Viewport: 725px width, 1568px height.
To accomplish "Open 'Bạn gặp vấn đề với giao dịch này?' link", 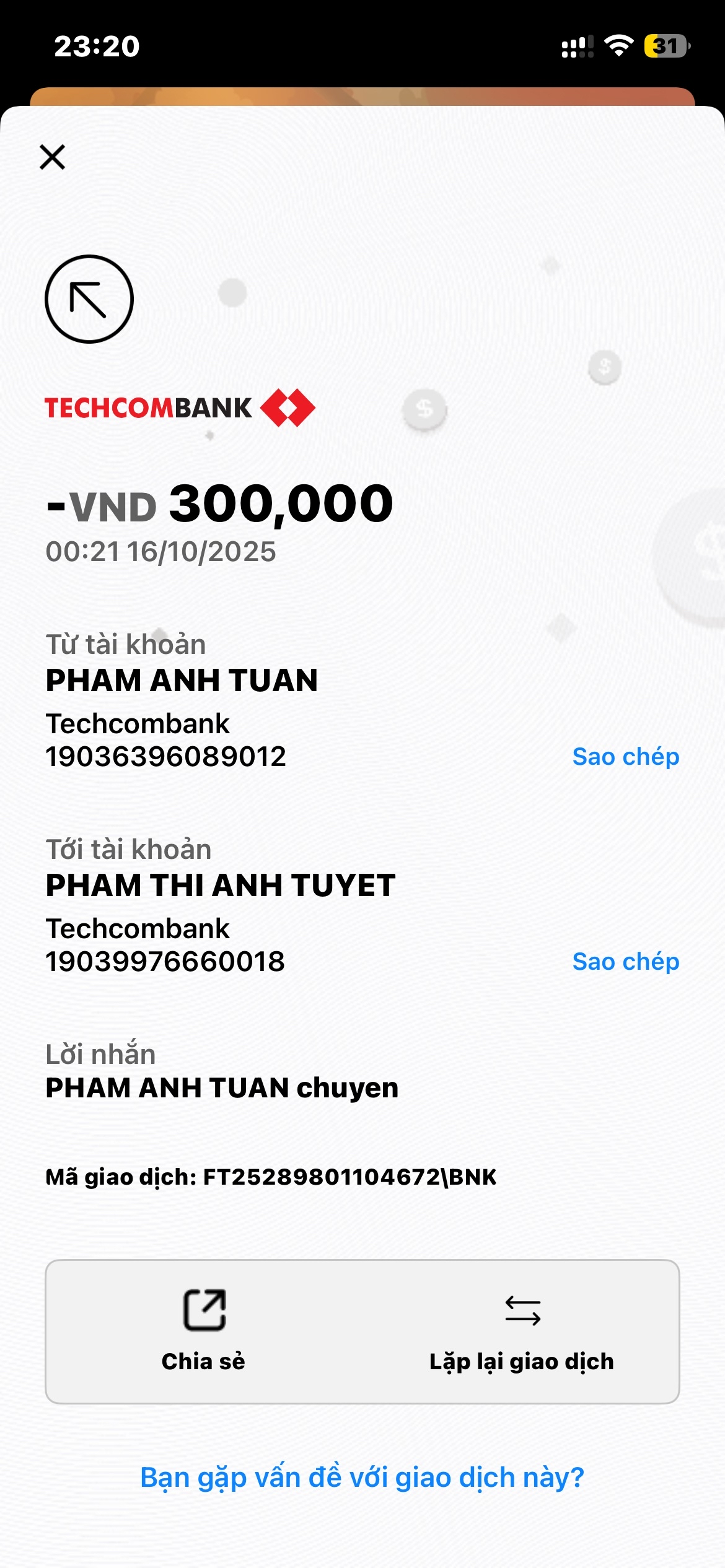I will (362, 1478).
